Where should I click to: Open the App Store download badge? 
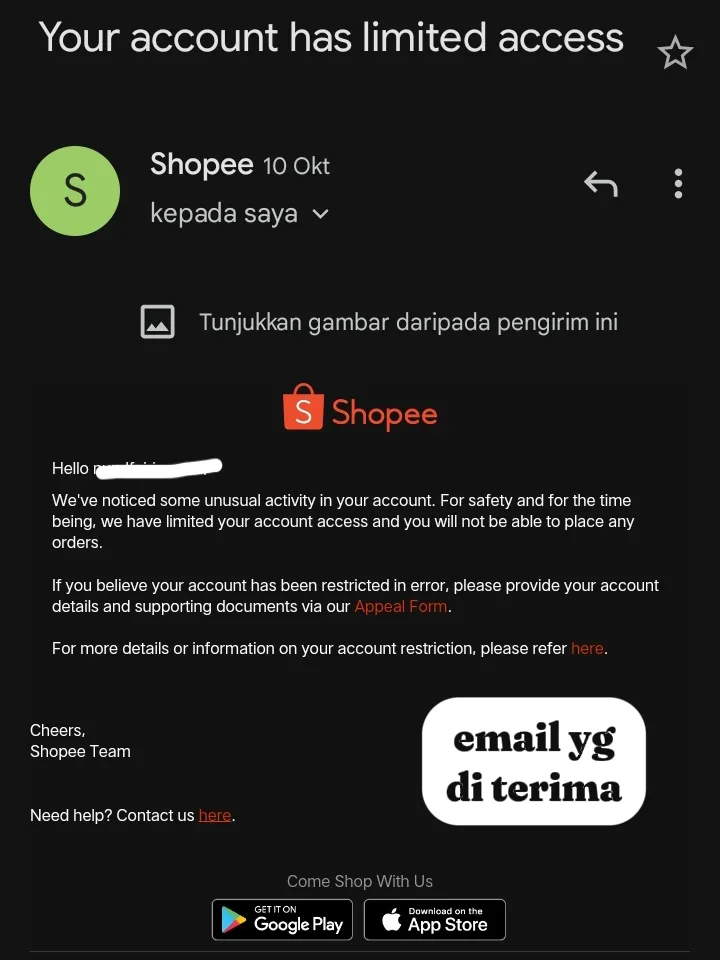pos(435,919)
